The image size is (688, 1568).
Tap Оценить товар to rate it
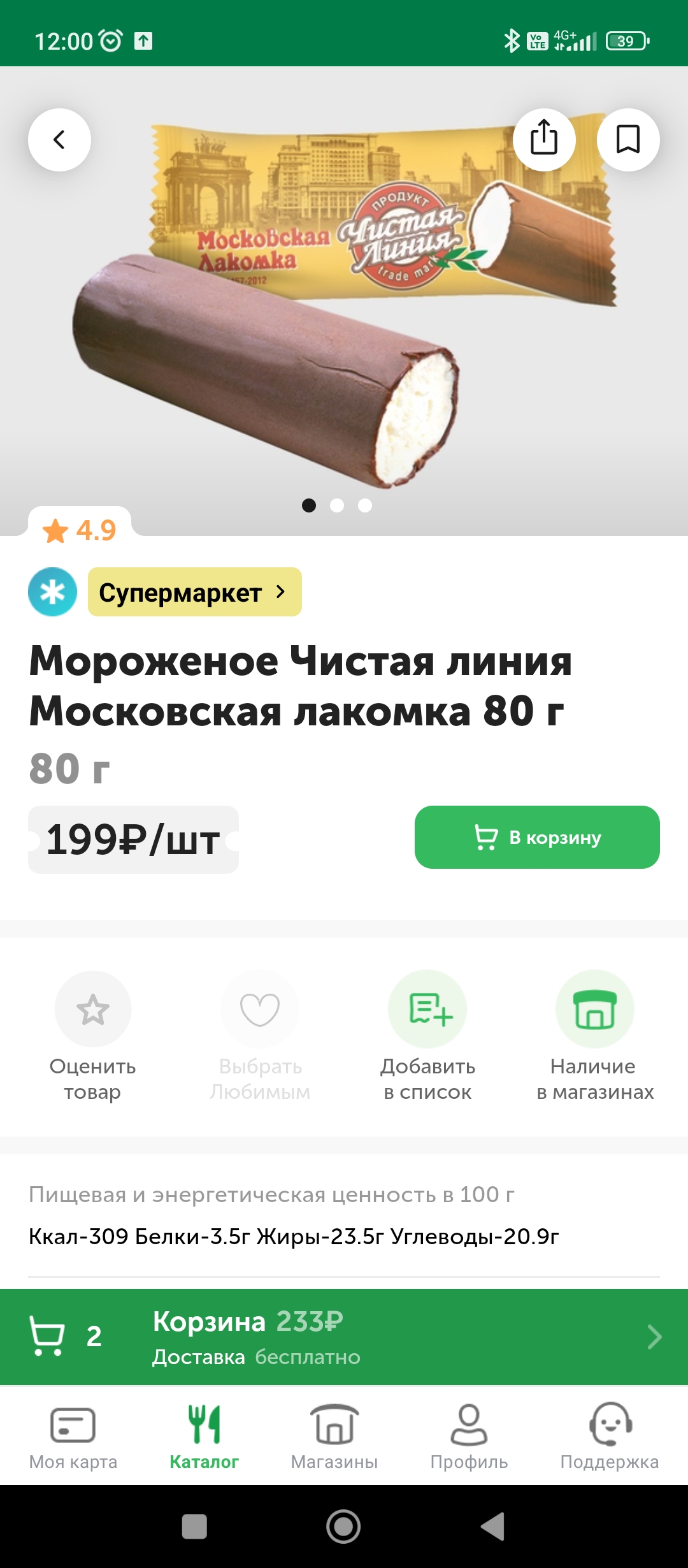click(93, 1036)
